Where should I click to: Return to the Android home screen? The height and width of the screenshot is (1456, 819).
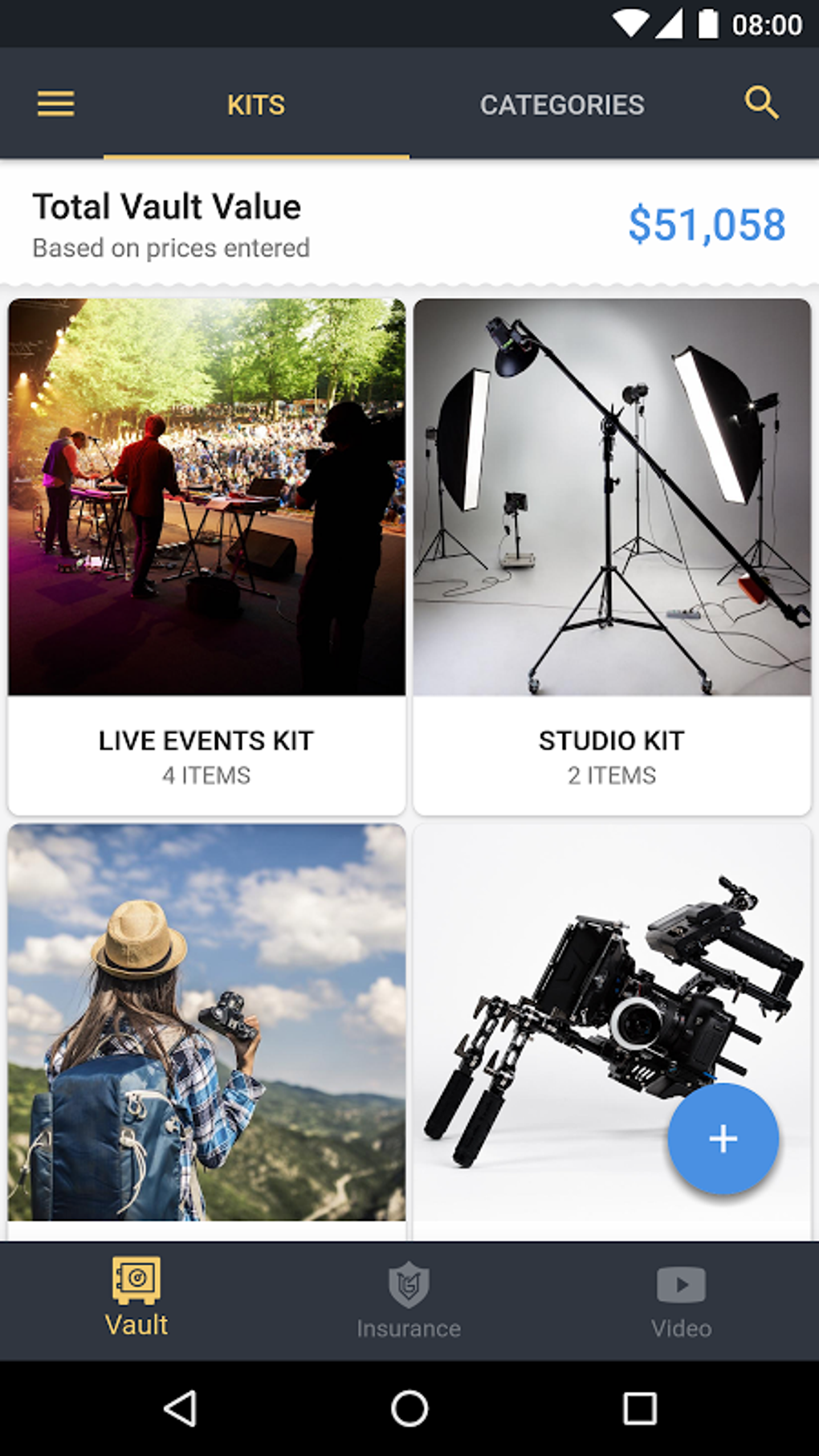(409, 1408)
